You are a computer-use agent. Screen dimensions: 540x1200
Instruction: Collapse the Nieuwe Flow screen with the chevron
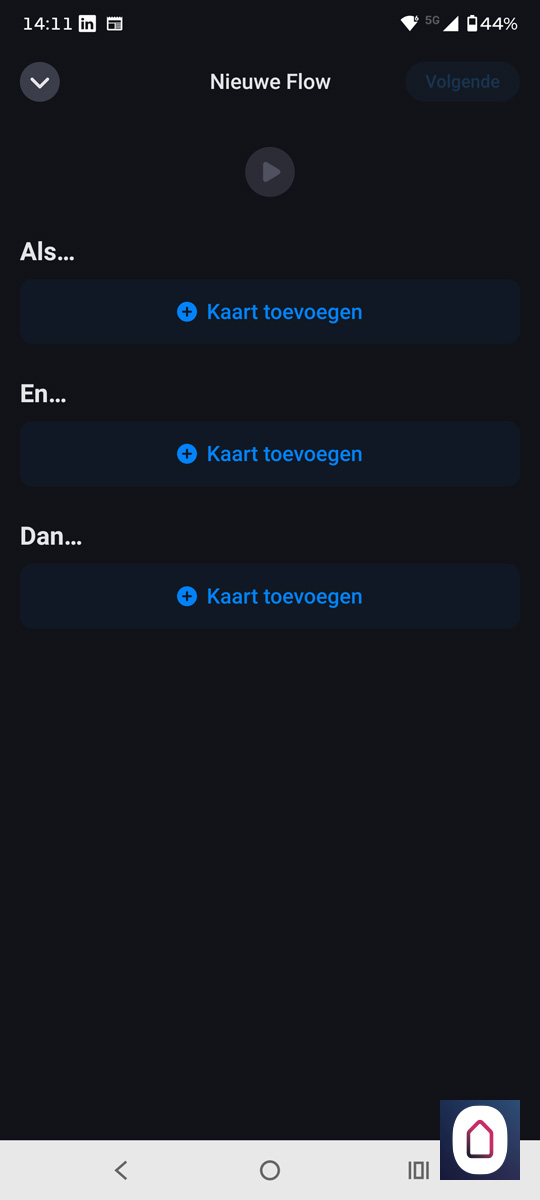(40, 82)
